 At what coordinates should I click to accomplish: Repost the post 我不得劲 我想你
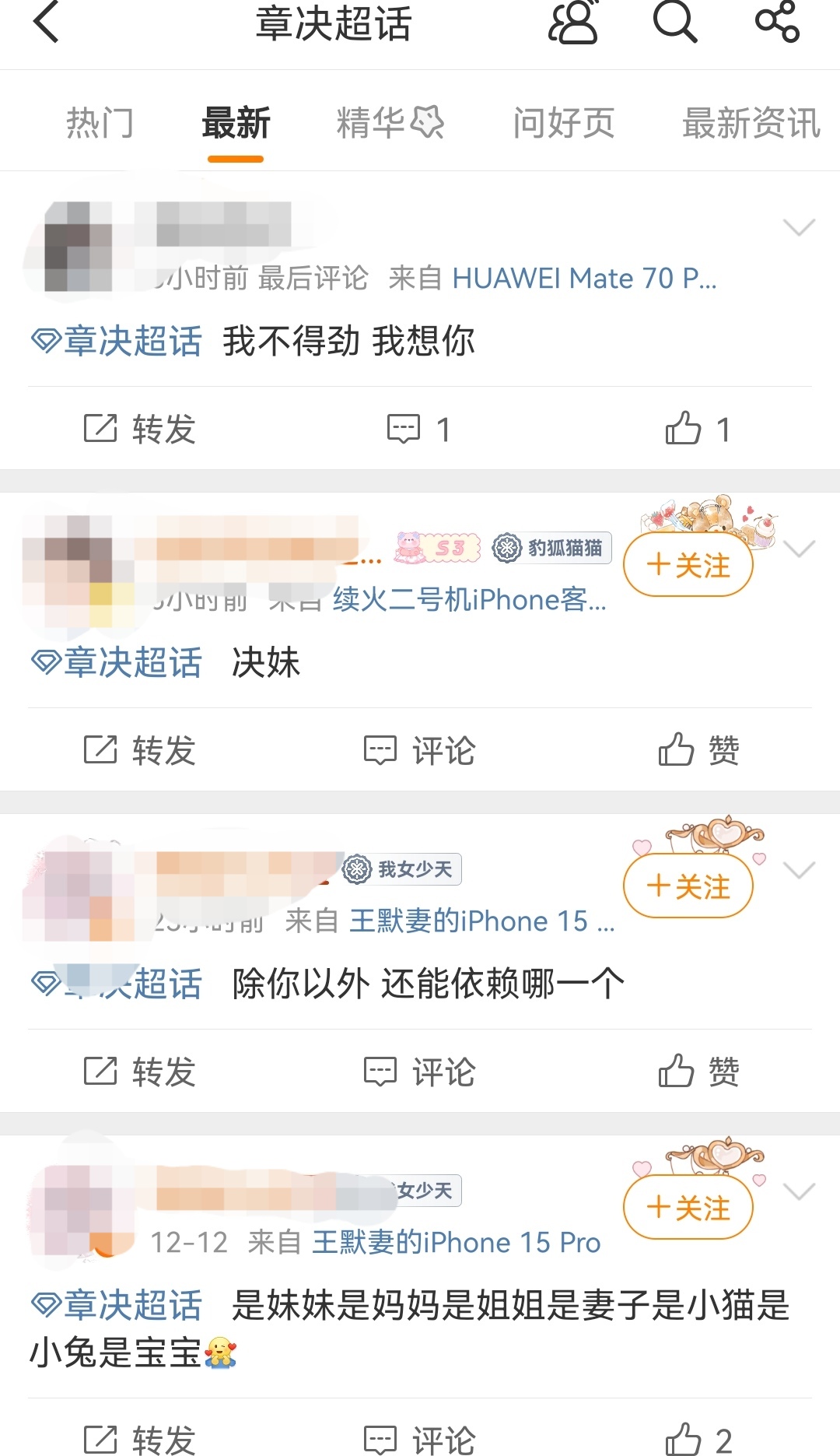pyautogui.click(x=140, y=429)
